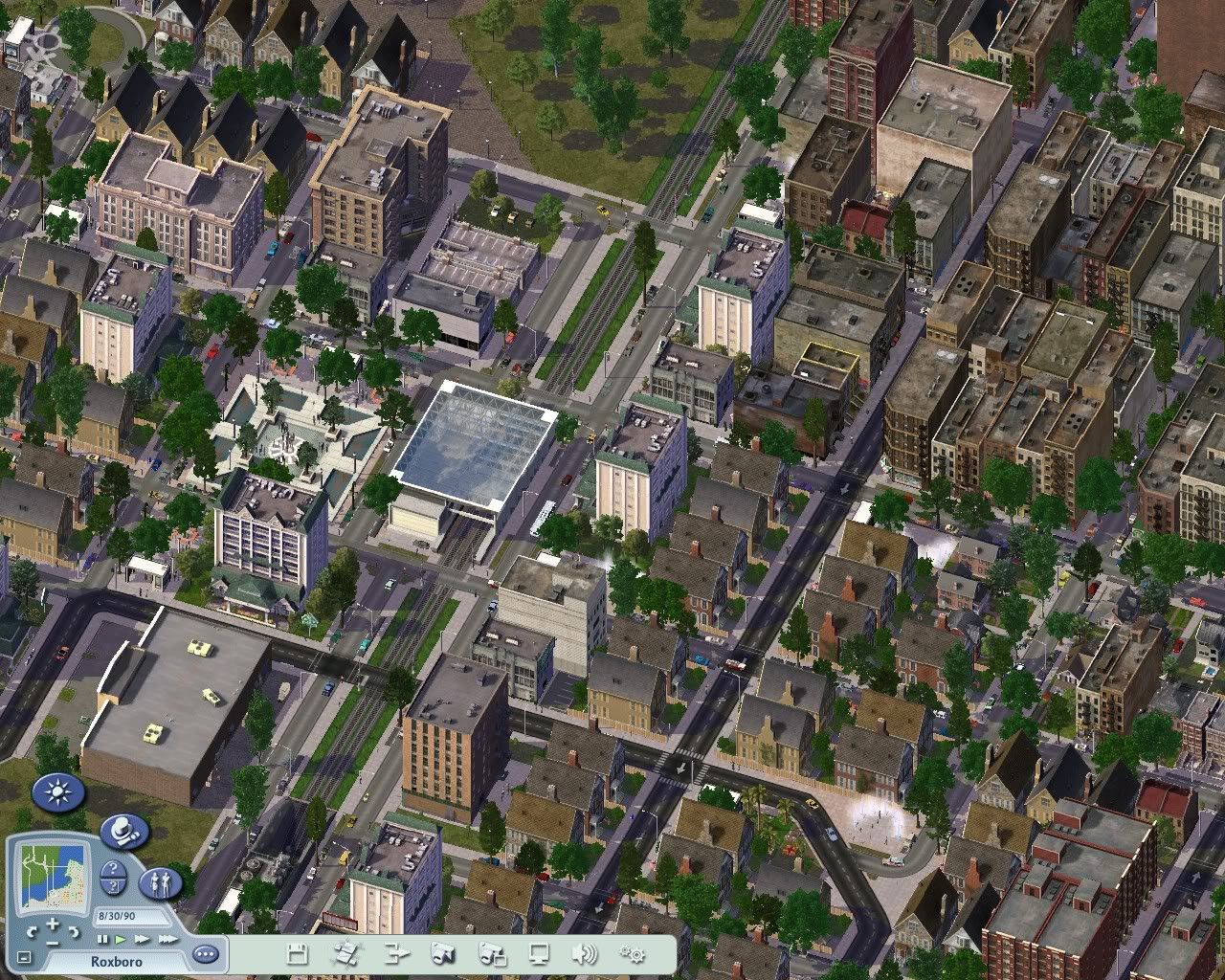Collapse the options bar with the ellipsis button
The width and height of the screenshot is (1225, 980).
(206, 954)
